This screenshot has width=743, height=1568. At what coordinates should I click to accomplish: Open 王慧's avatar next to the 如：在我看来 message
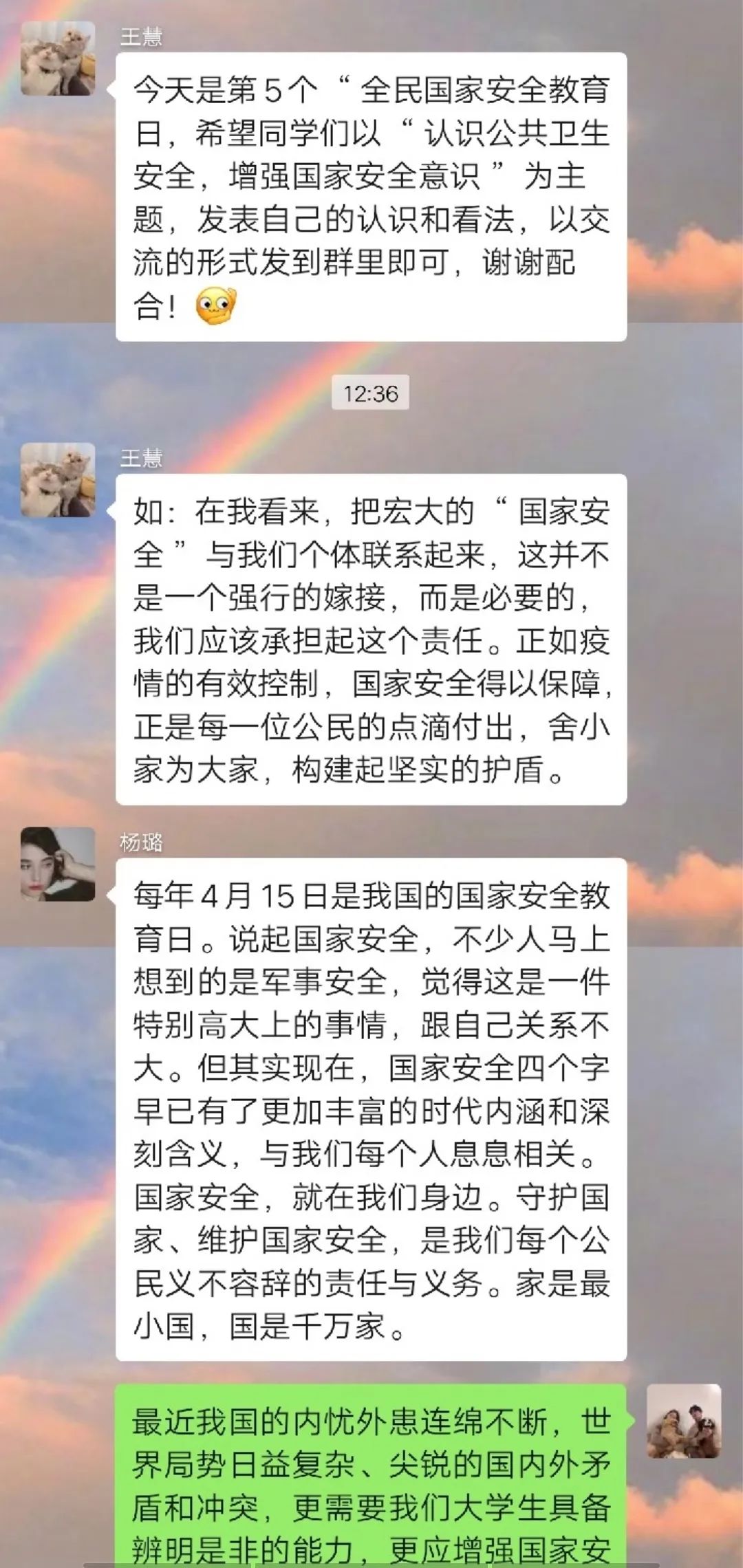click(x=58, y=479)
